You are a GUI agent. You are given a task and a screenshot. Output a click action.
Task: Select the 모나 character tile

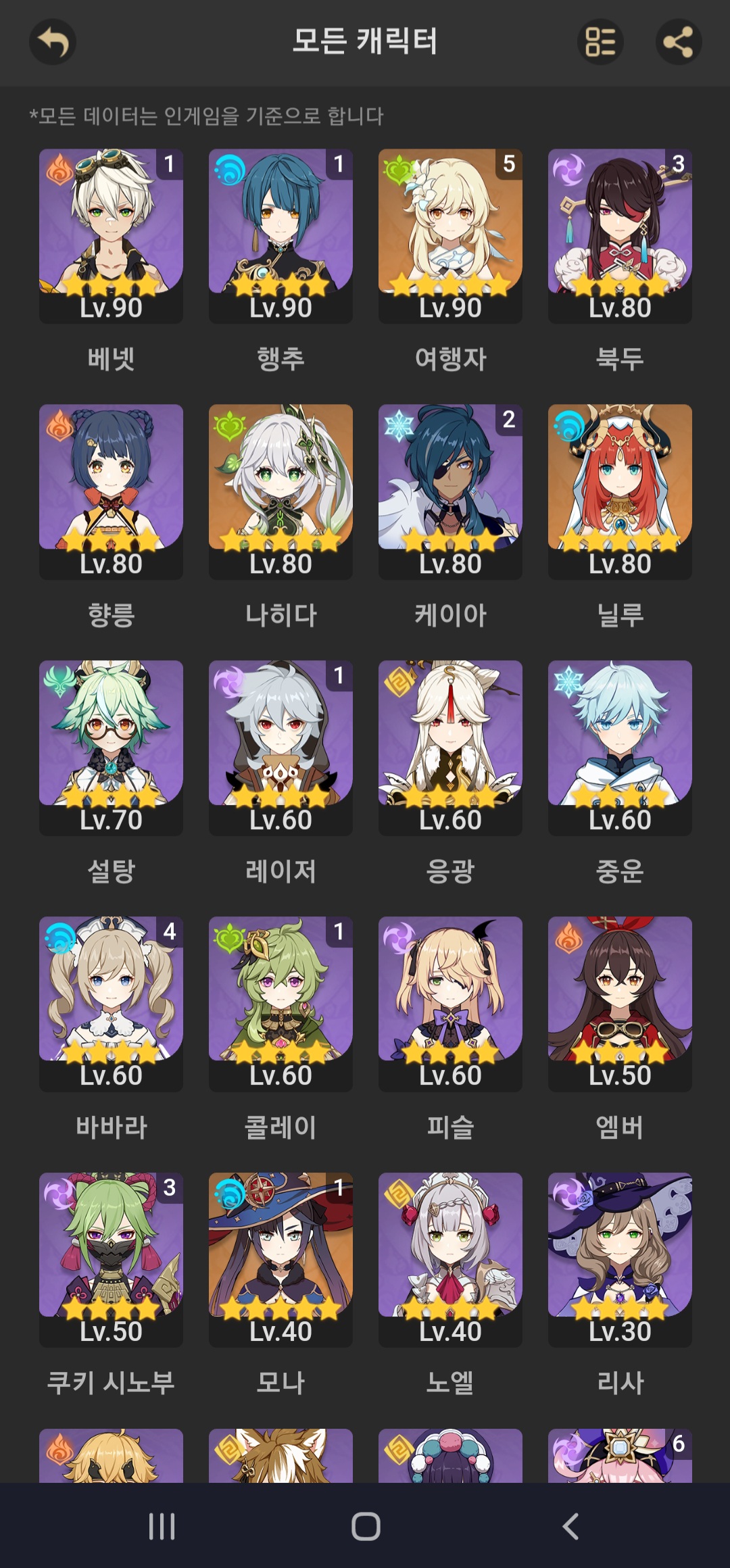pos(281,1260)
